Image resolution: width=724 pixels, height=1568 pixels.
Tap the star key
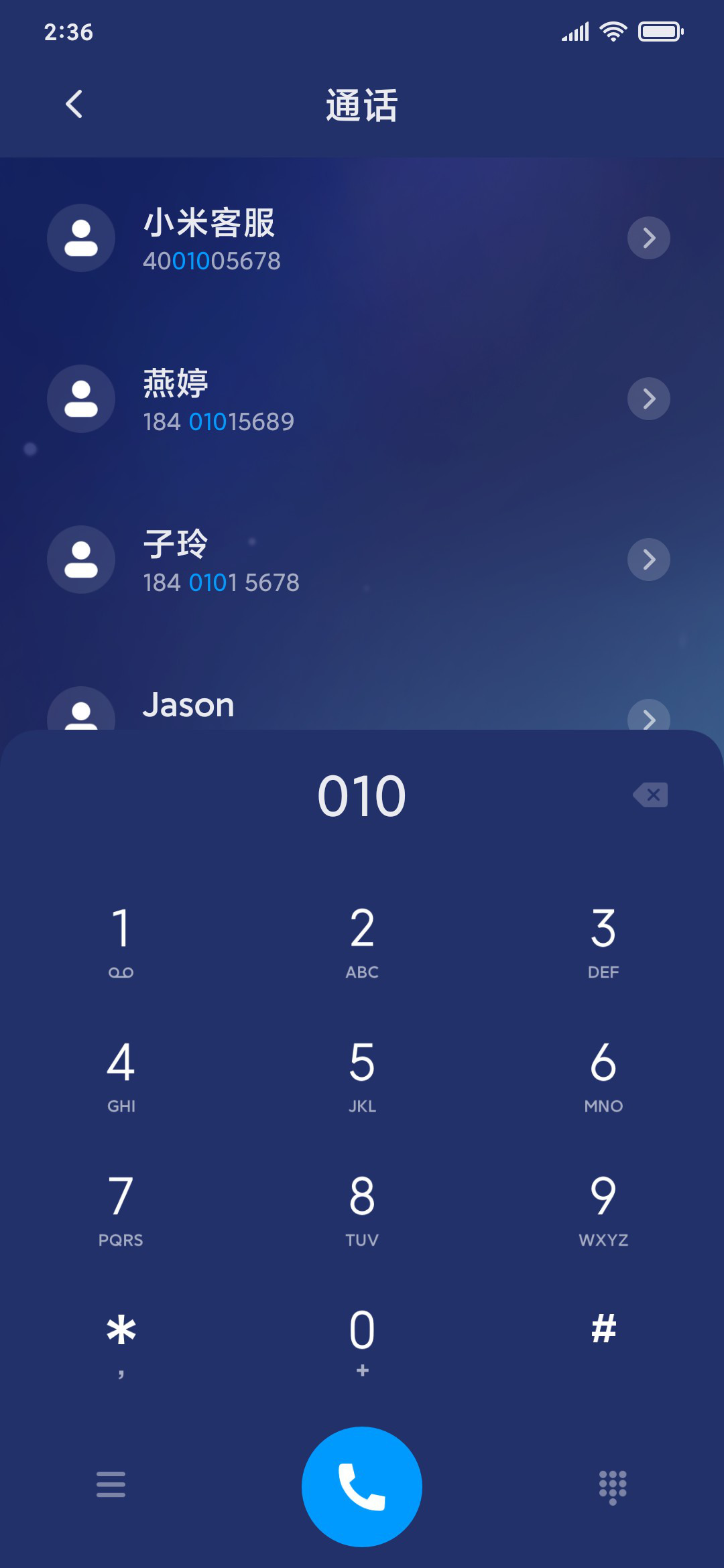[121, 1343]
